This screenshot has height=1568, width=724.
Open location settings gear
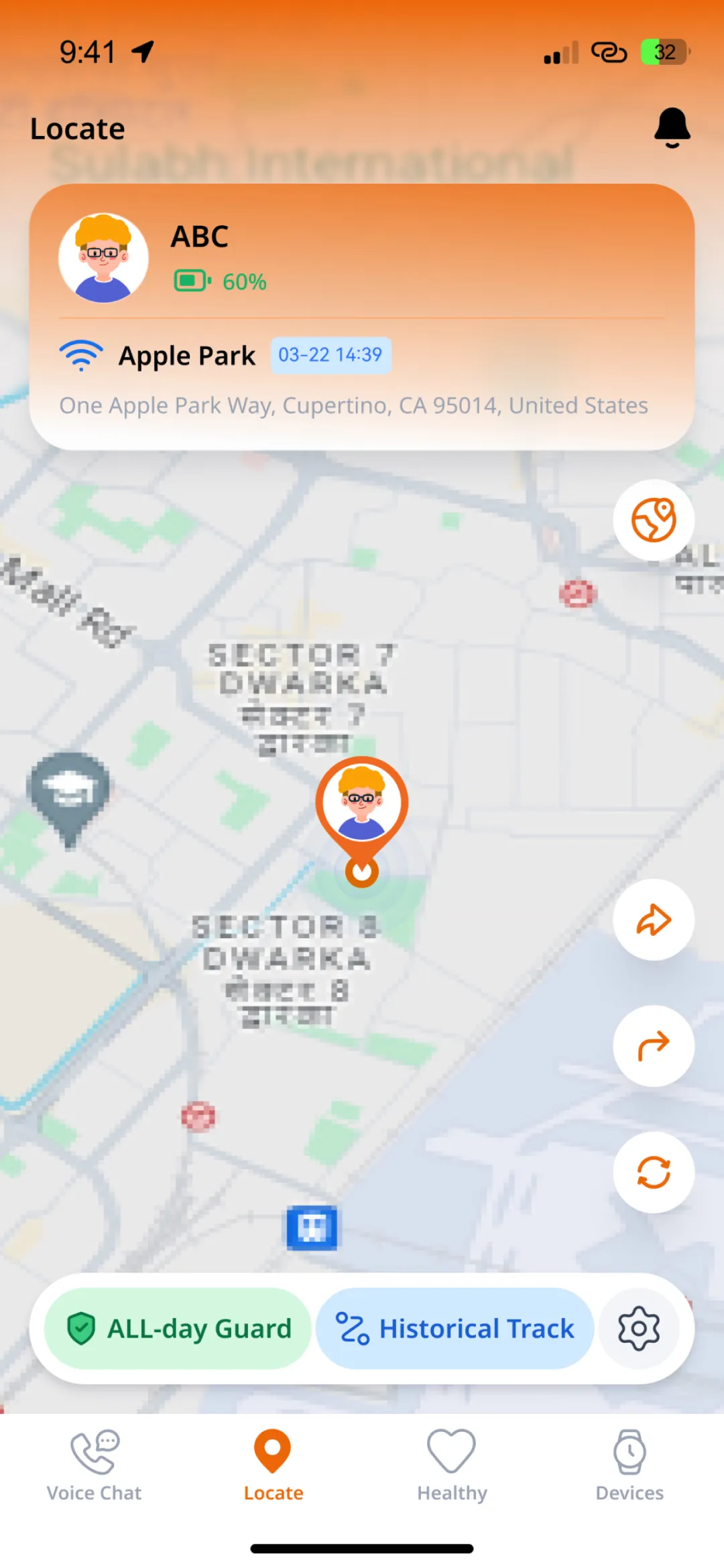[639, 1328]
